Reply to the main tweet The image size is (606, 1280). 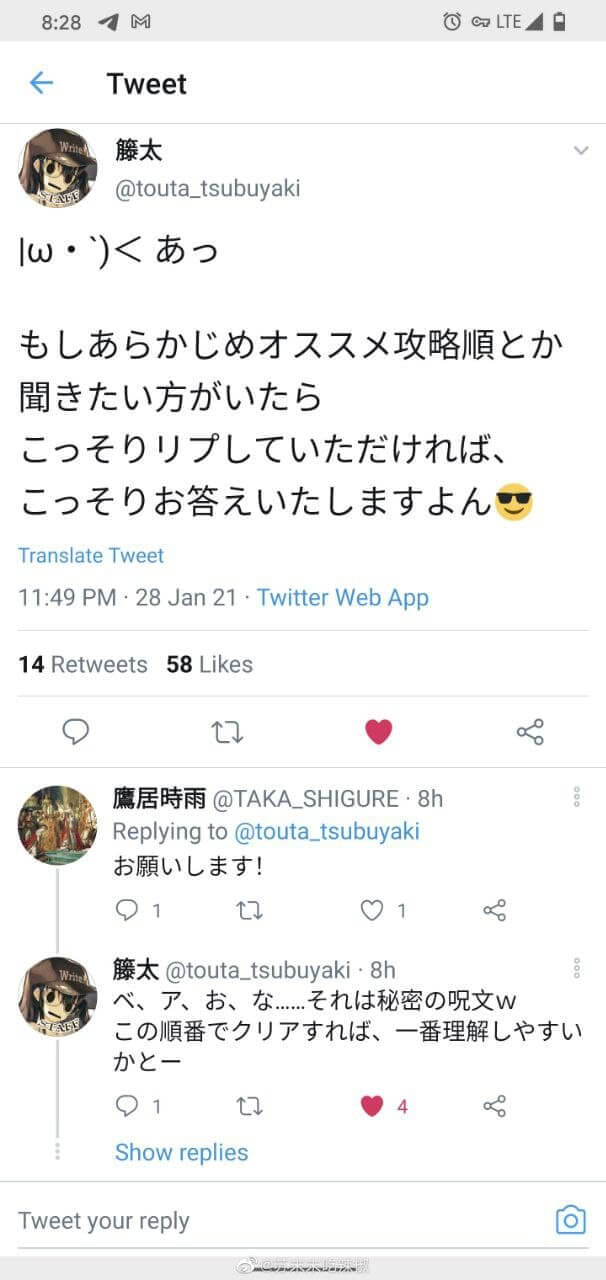76,732
